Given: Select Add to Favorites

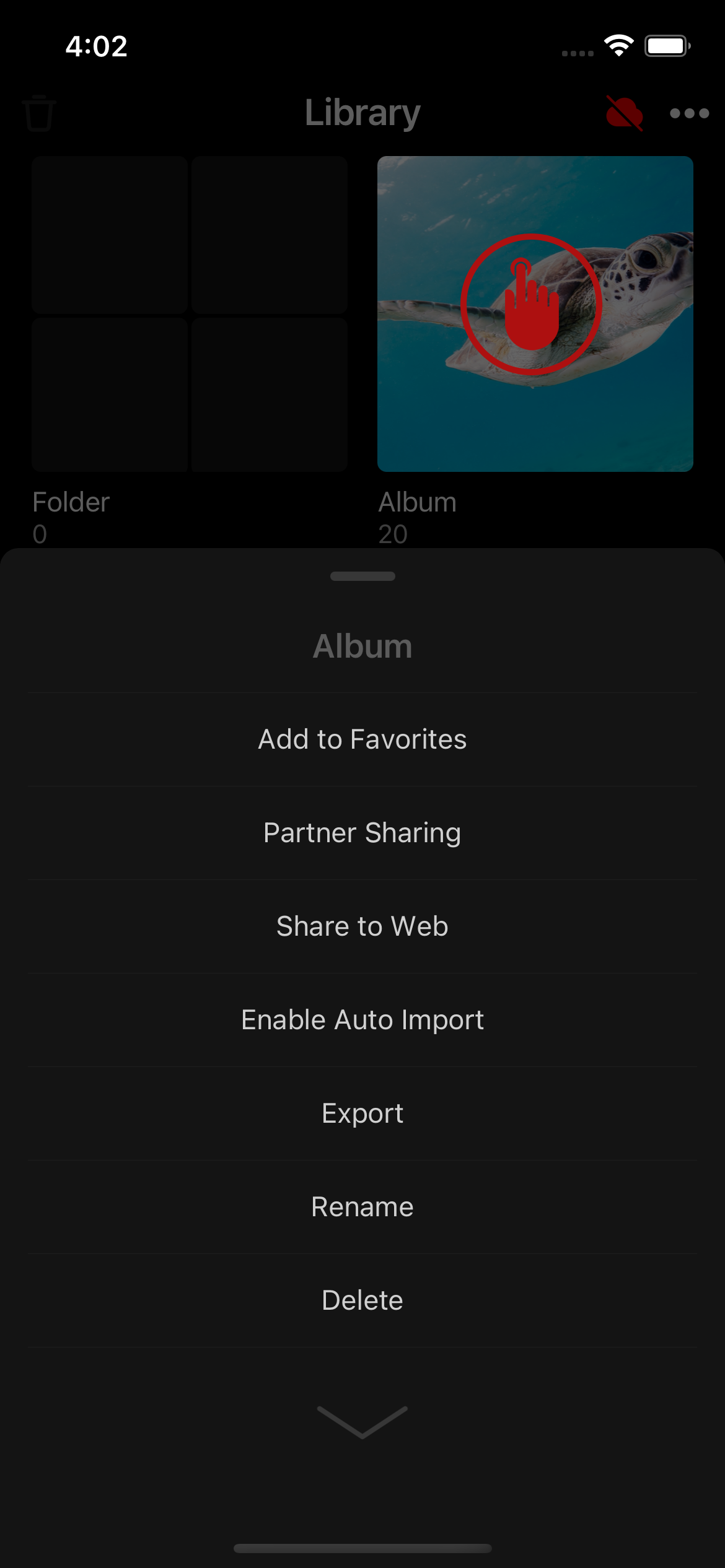Looking at the screenshot, I should 362,739.
